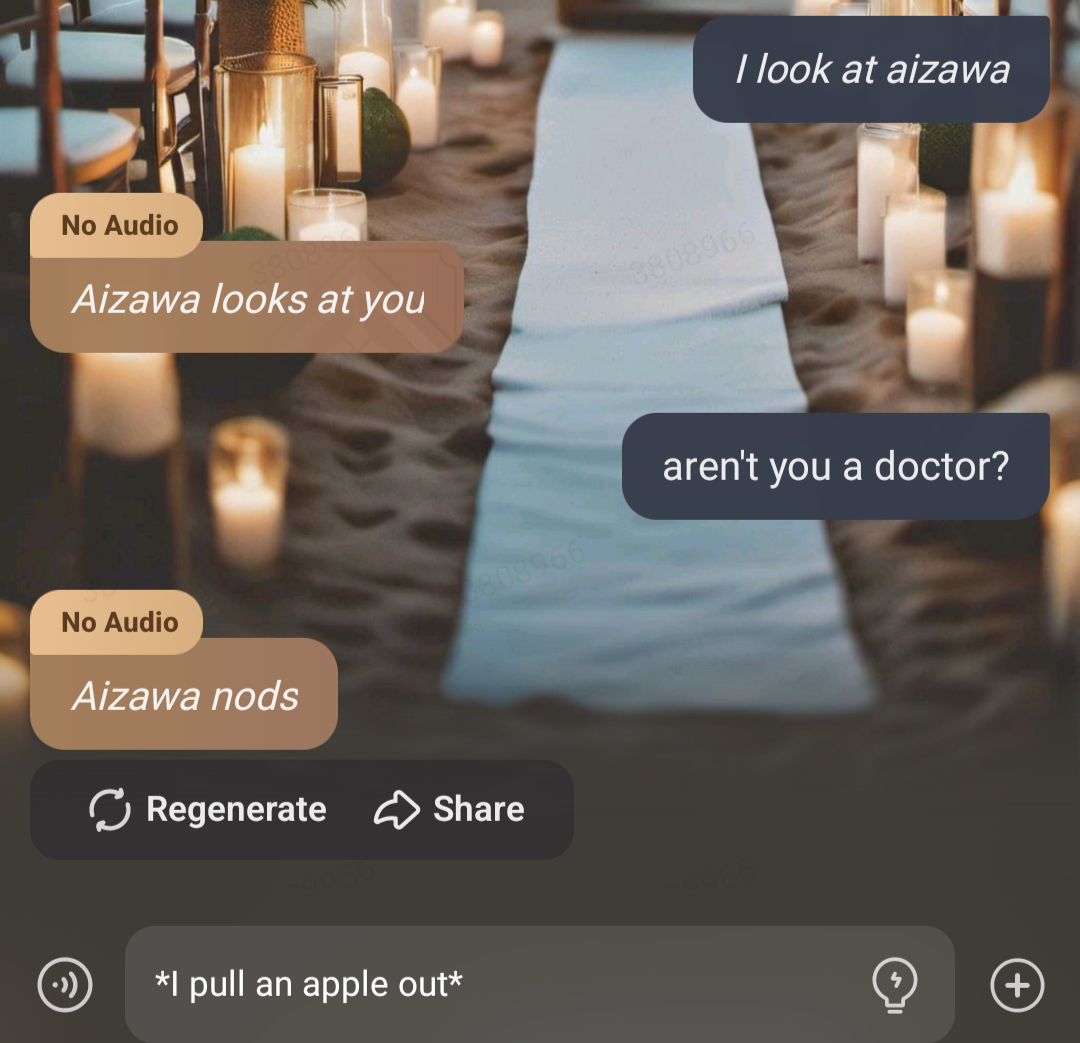Regenerate the last Aizawa reply
This screenshot has width=1080, height=1043.
tap(208, 809)
